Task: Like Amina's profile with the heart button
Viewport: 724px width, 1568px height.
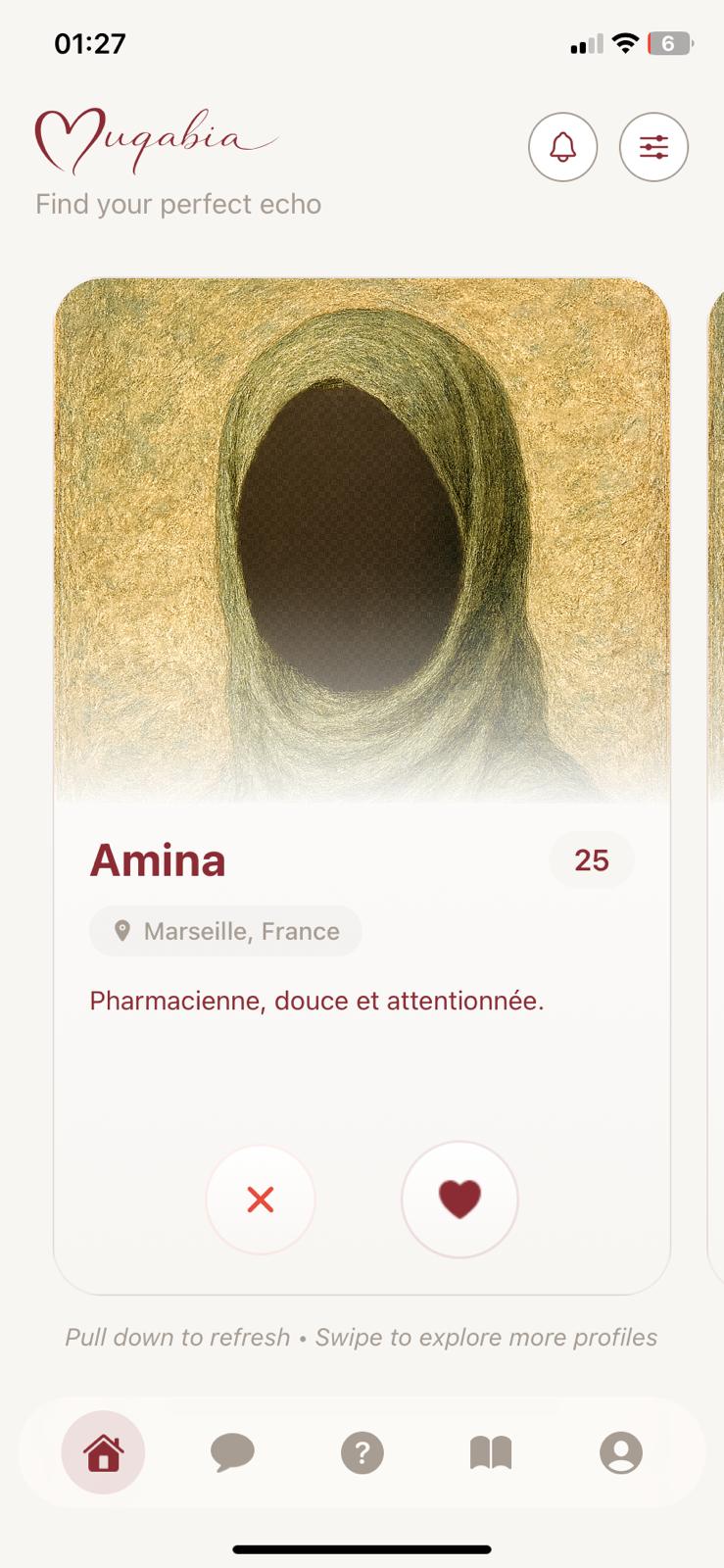Action: coord(459,1200)
